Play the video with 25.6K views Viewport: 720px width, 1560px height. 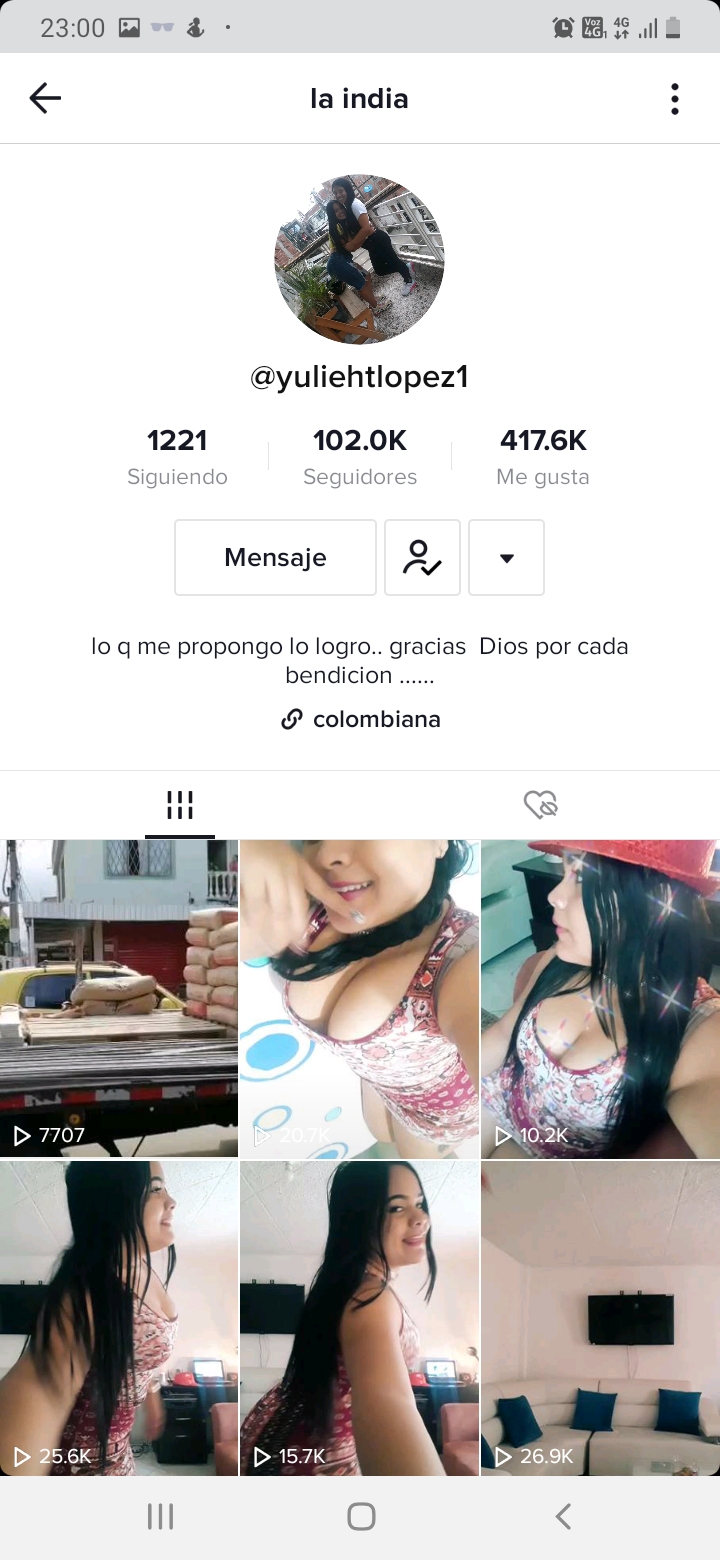tap(119, 1317)
